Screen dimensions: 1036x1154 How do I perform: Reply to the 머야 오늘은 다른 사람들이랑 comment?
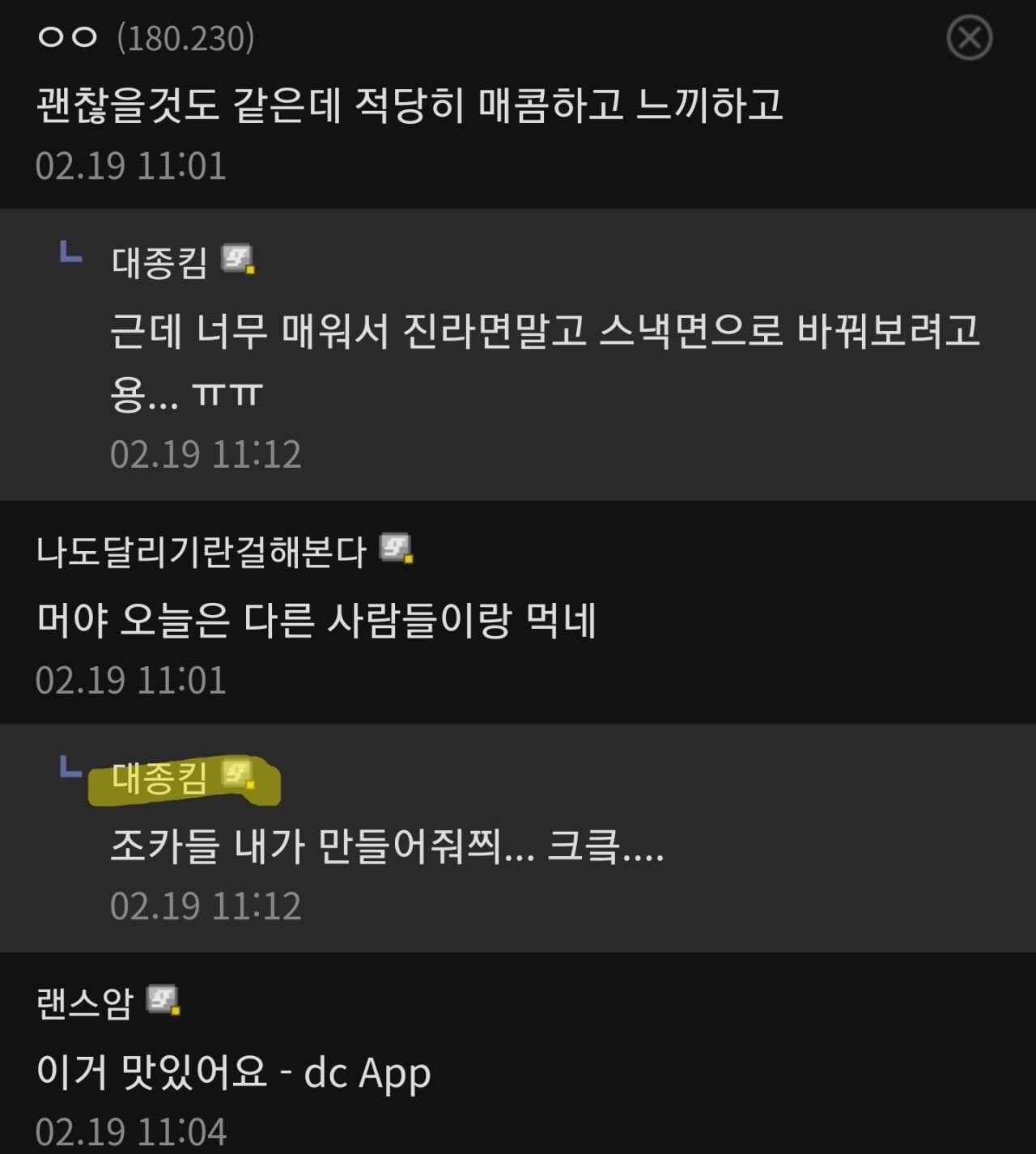tap(316, 622)
